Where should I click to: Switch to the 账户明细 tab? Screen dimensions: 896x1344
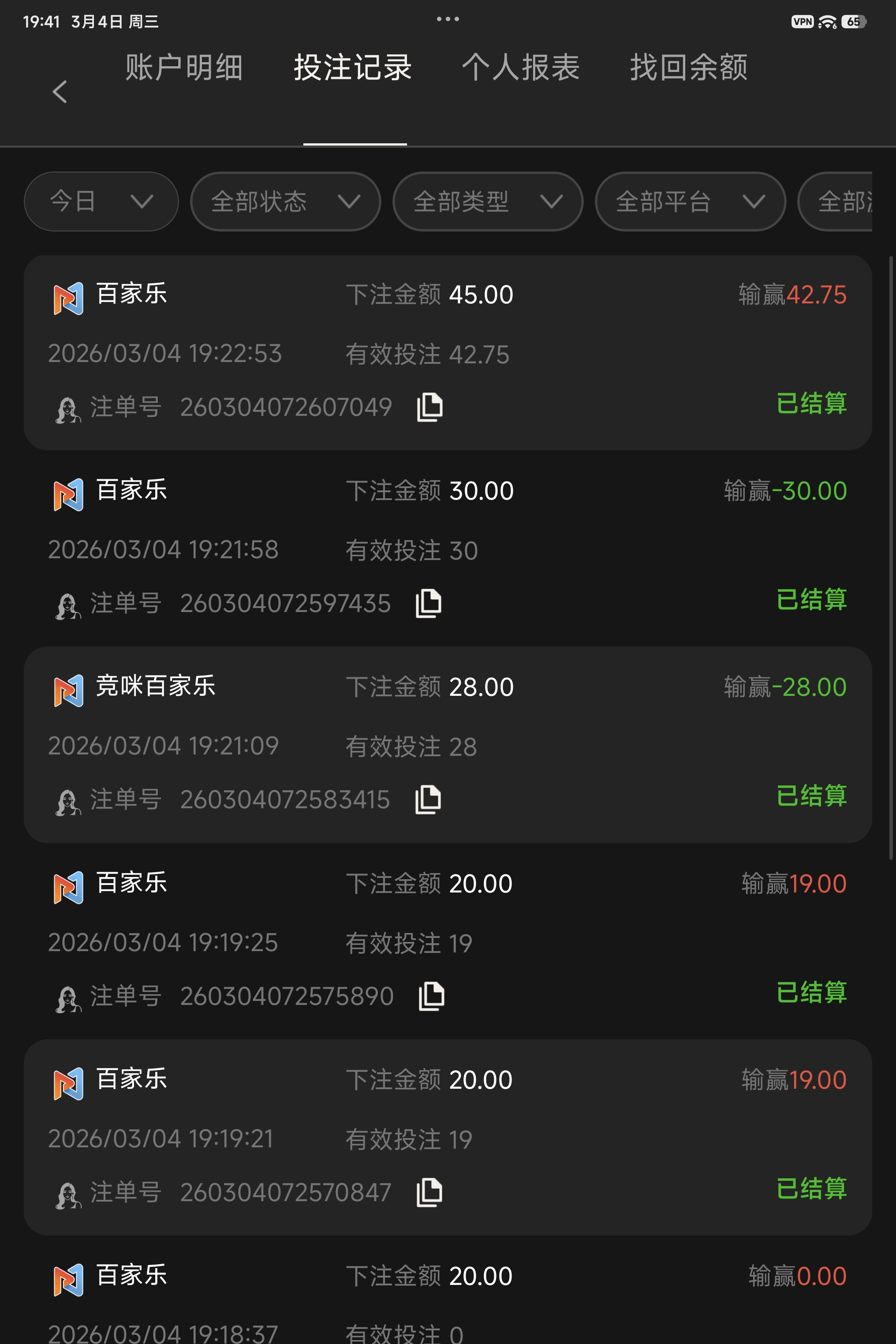point(183,67)
